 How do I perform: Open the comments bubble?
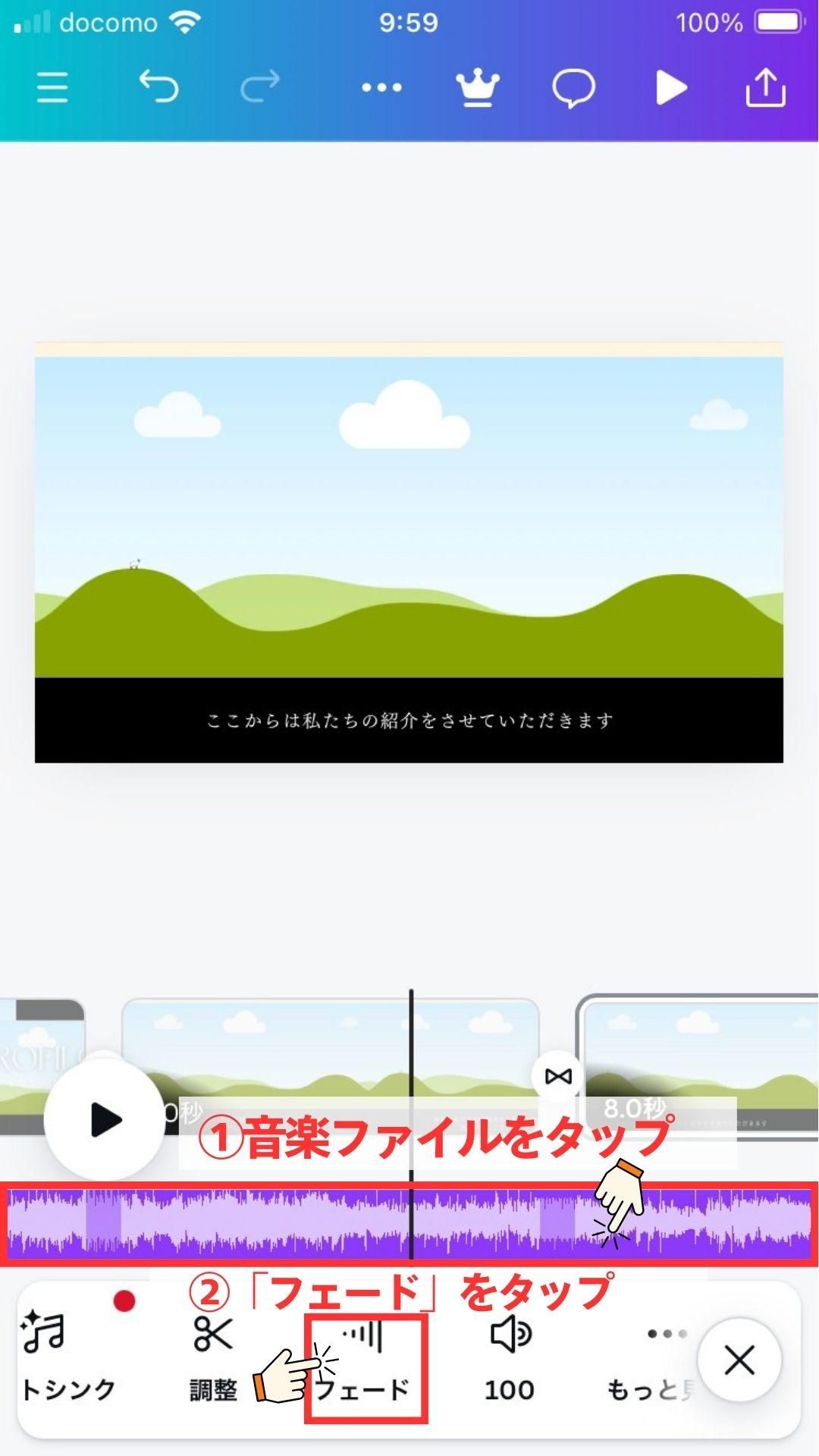pos(573,89)
